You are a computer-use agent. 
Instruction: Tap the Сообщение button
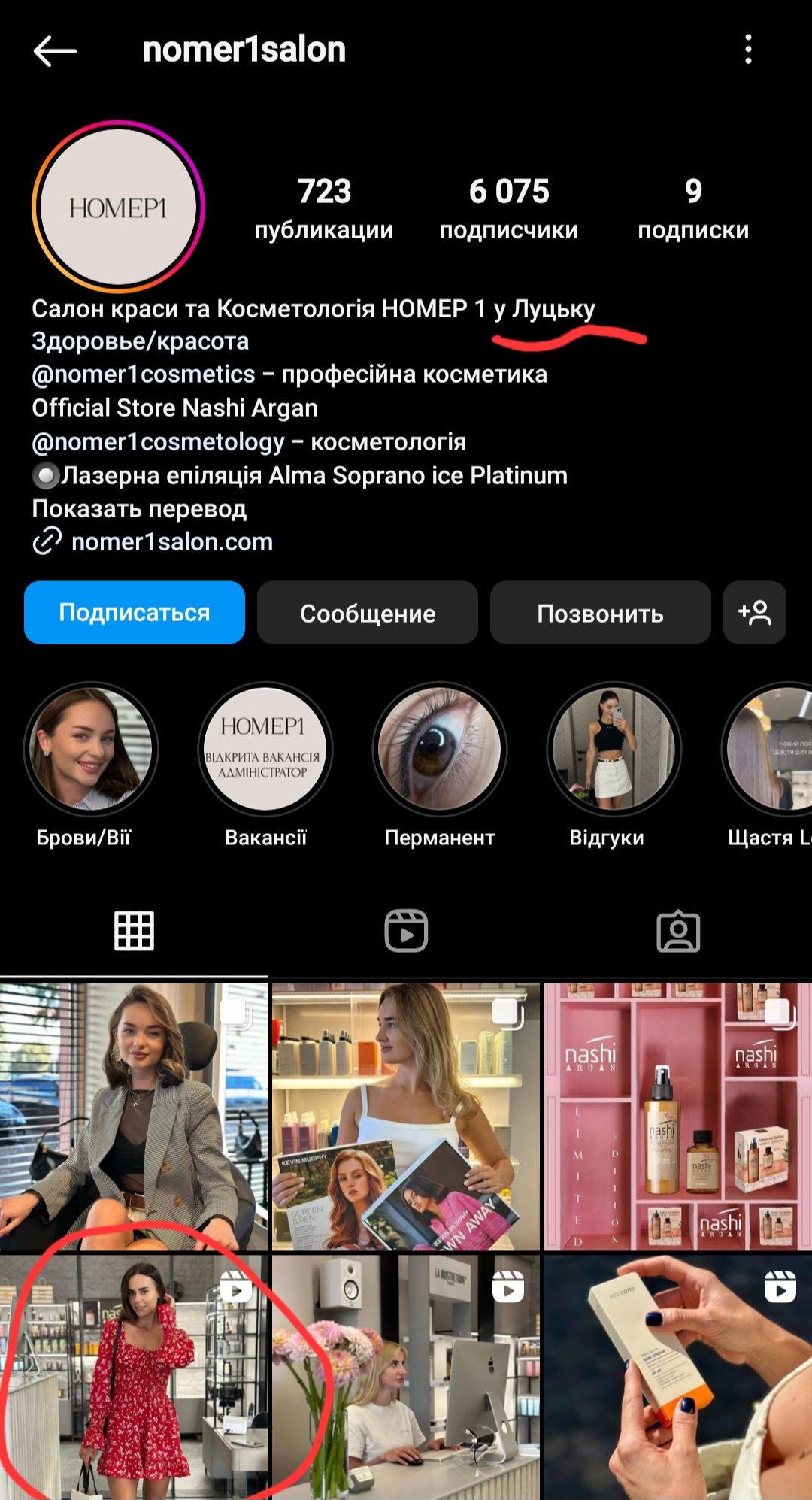368,612
